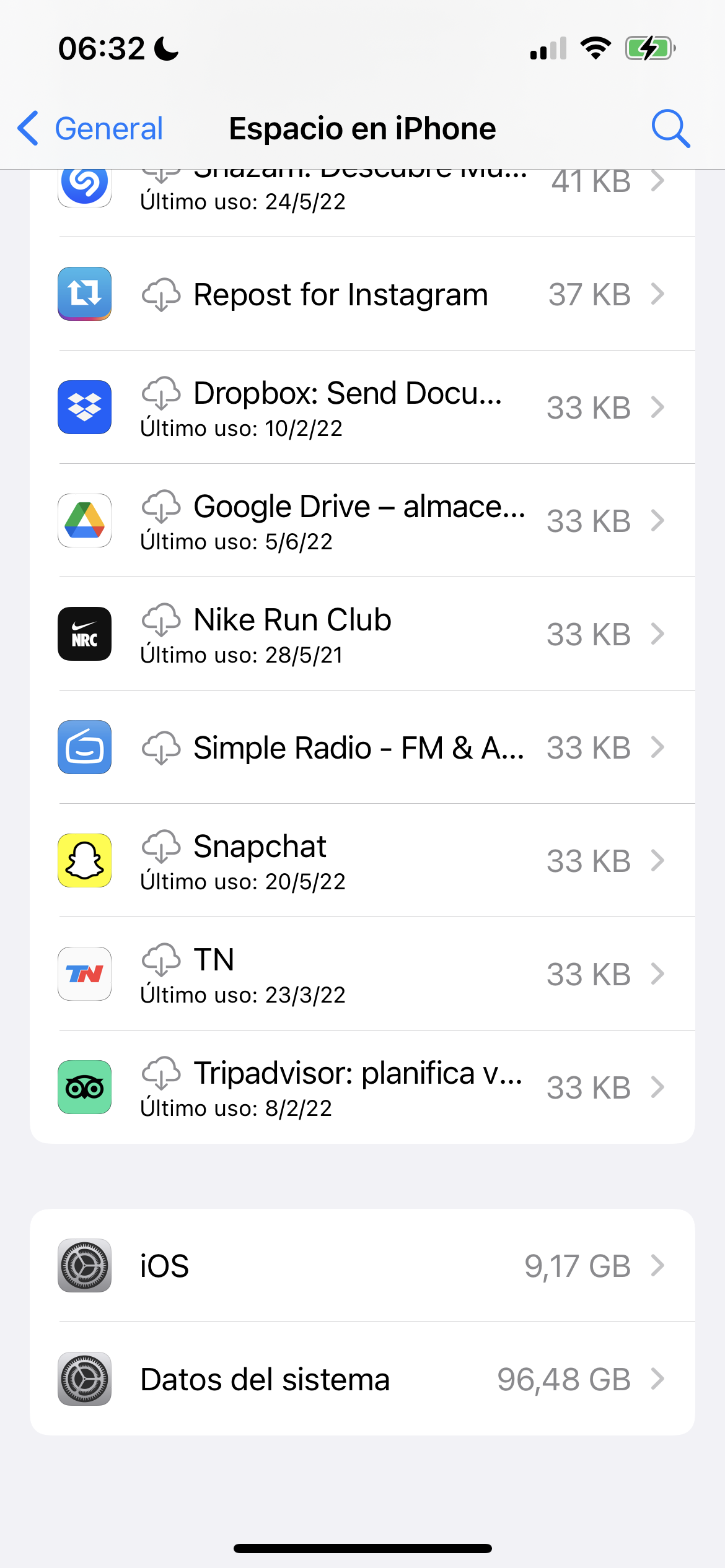Open the search magnifier icon
Image resolution: width=725 pixels, height=1568 pixels.
670,129
